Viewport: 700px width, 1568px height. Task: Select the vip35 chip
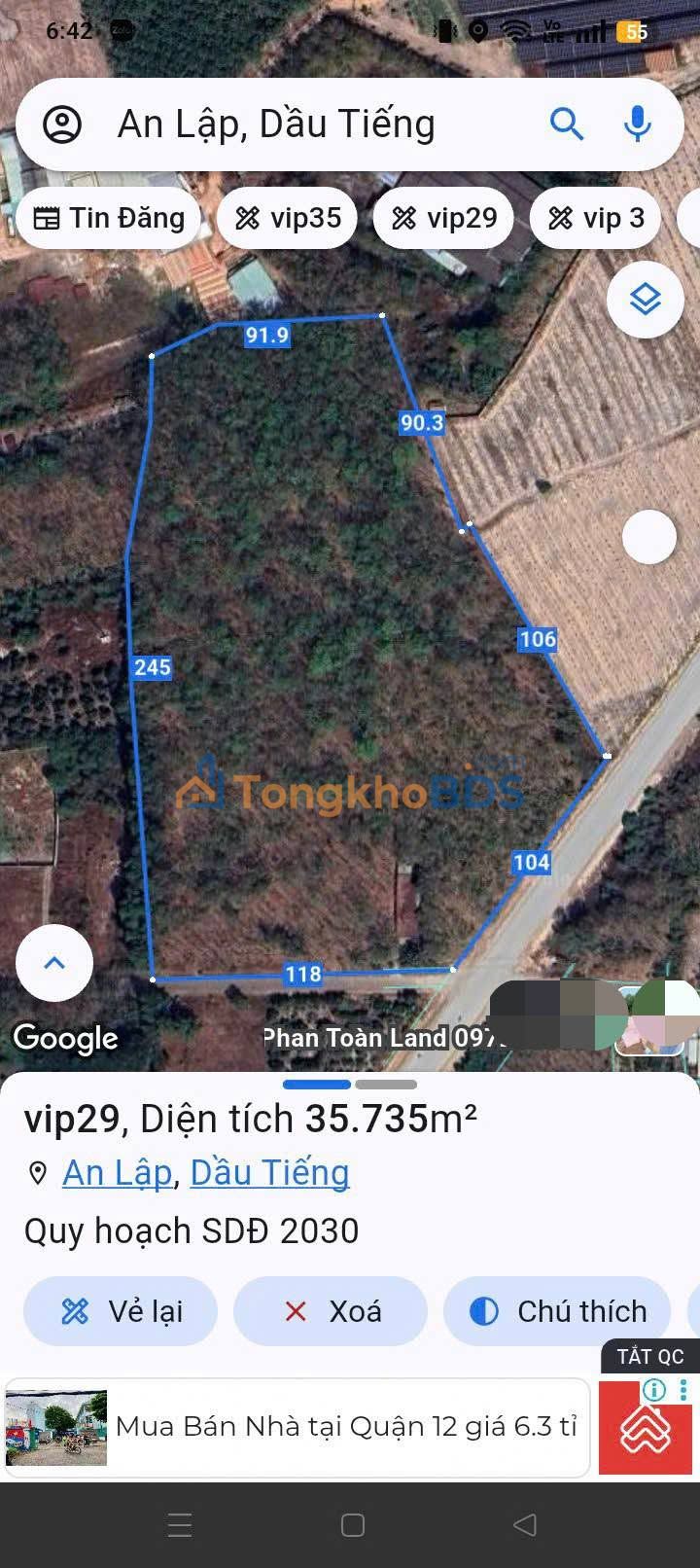click(288, 218)
